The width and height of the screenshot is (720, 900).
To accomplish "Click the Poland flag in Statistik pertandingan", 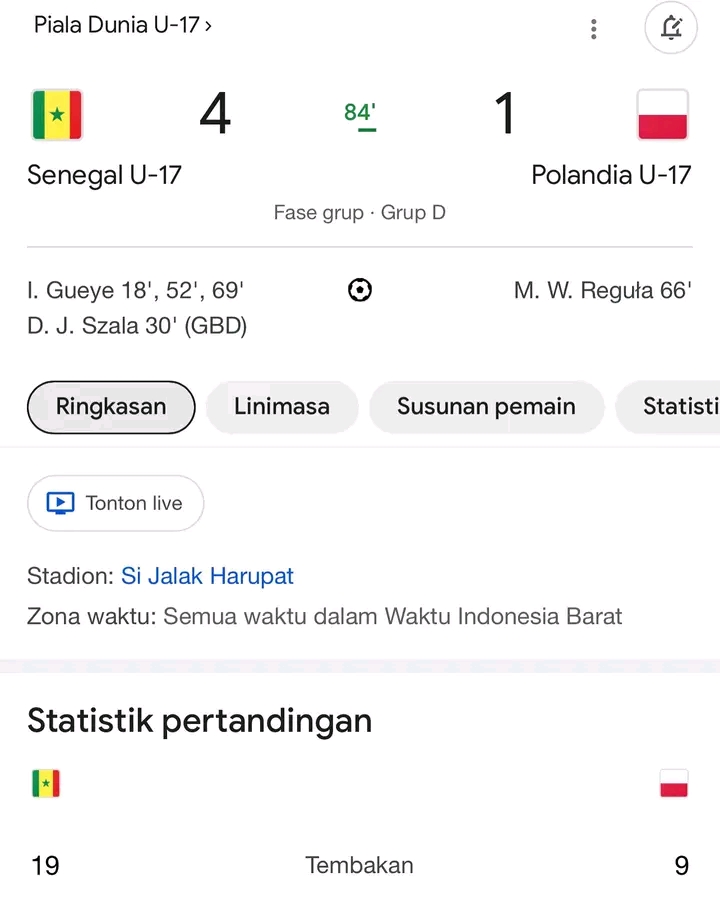I will (675, 783).
